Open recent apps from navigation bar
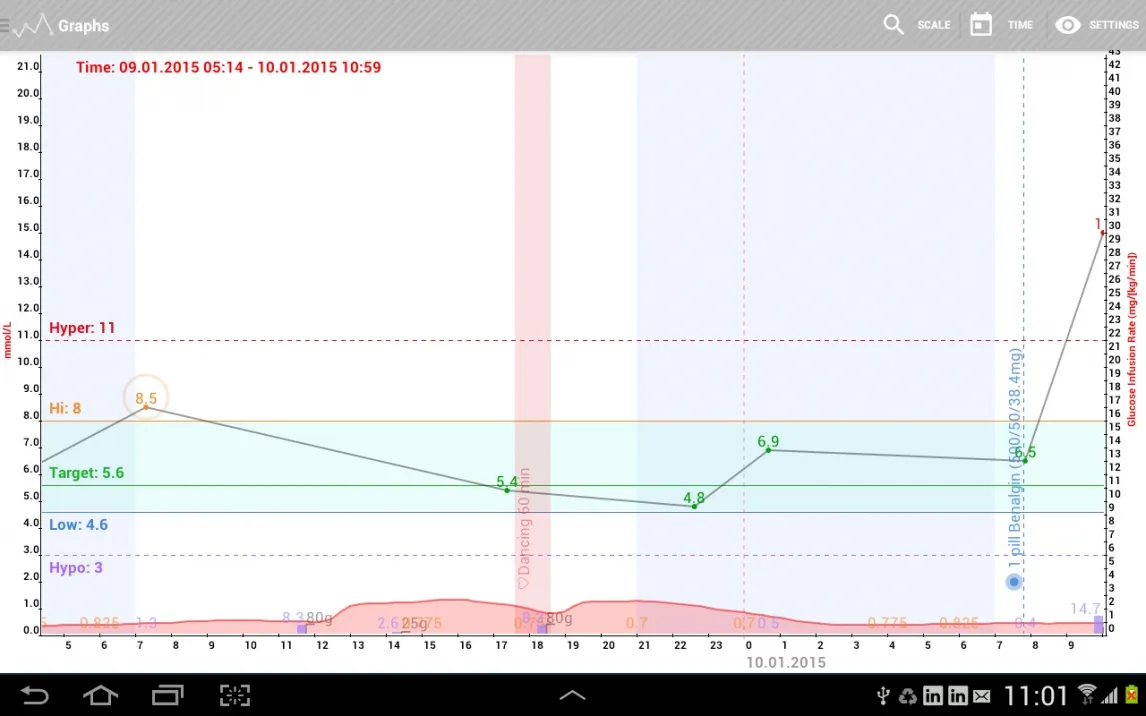The width and height of the screenshot is (1146, 716). click(167, 695)
